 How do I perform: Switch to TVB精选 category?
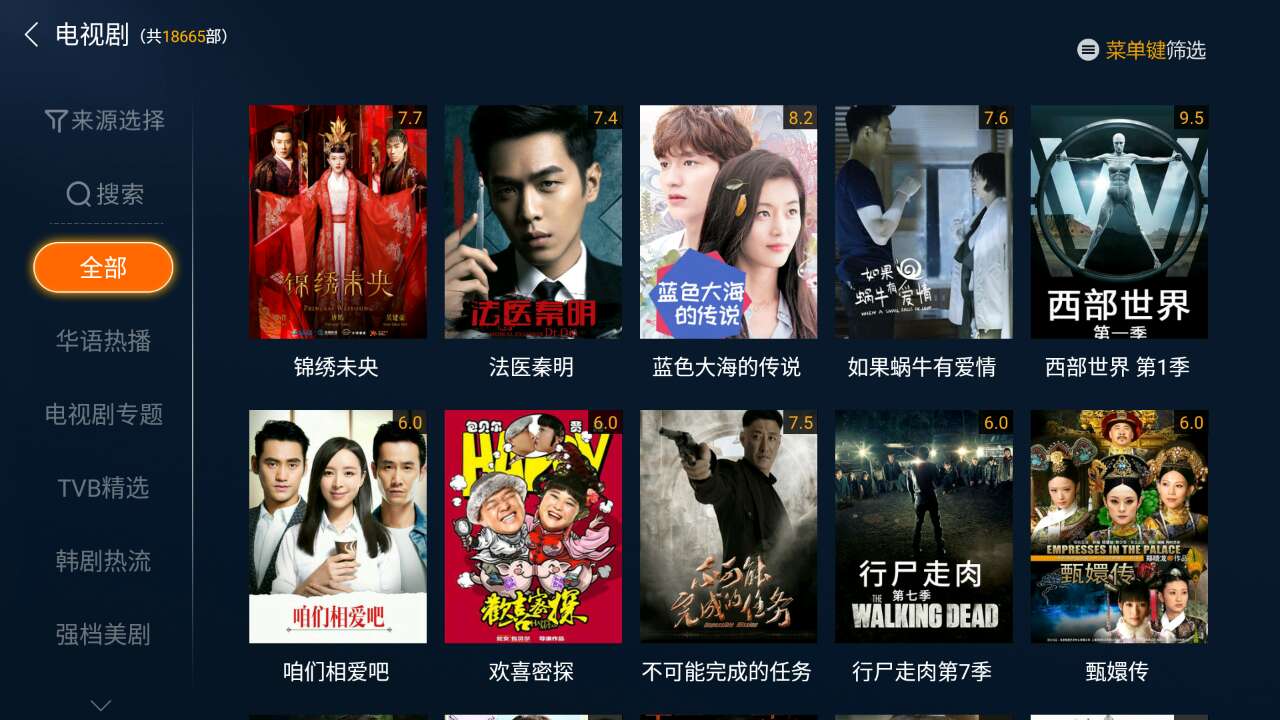(103, 488)
